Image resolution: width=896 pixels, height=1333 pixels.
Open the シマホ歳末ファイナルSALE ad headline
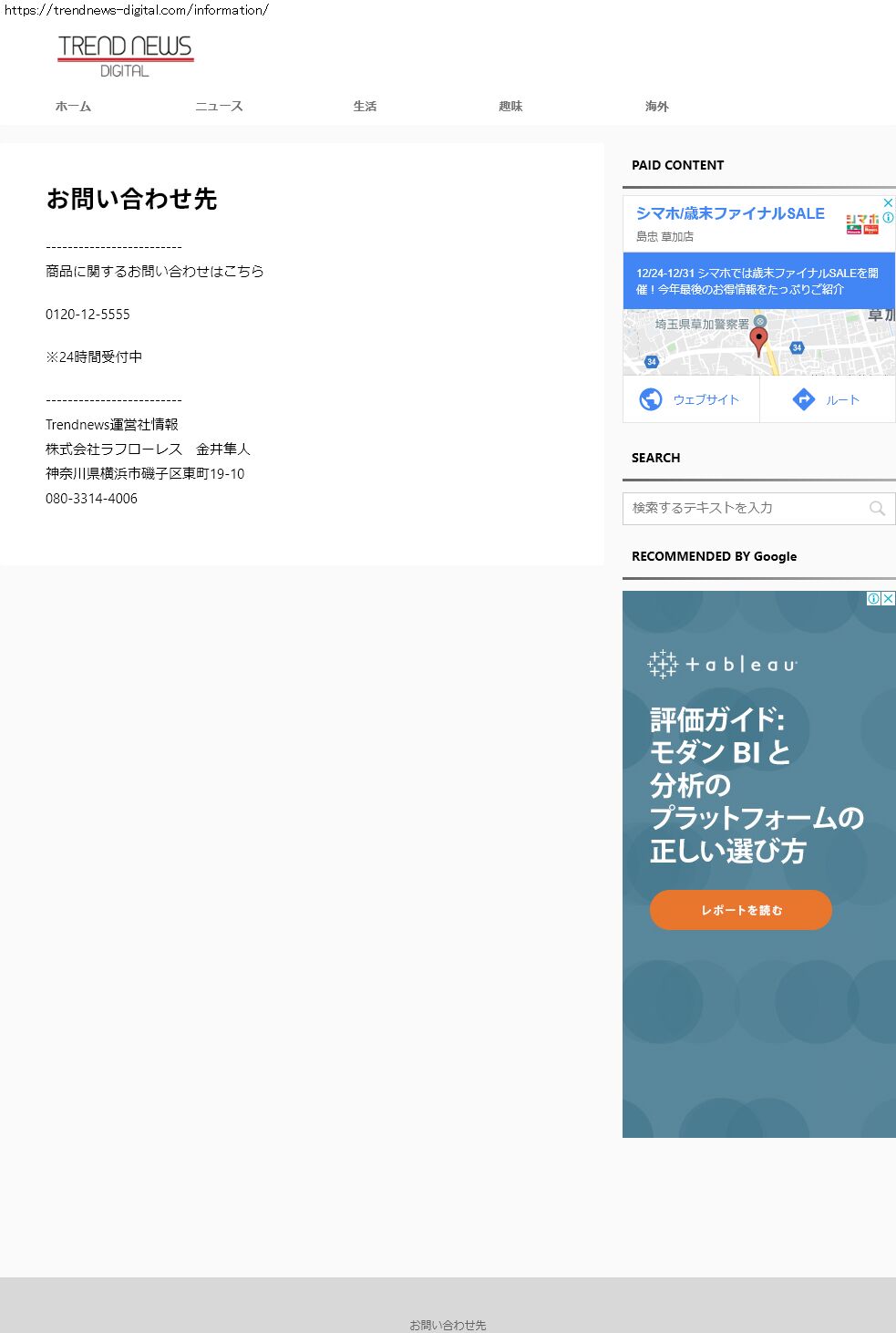730,213
